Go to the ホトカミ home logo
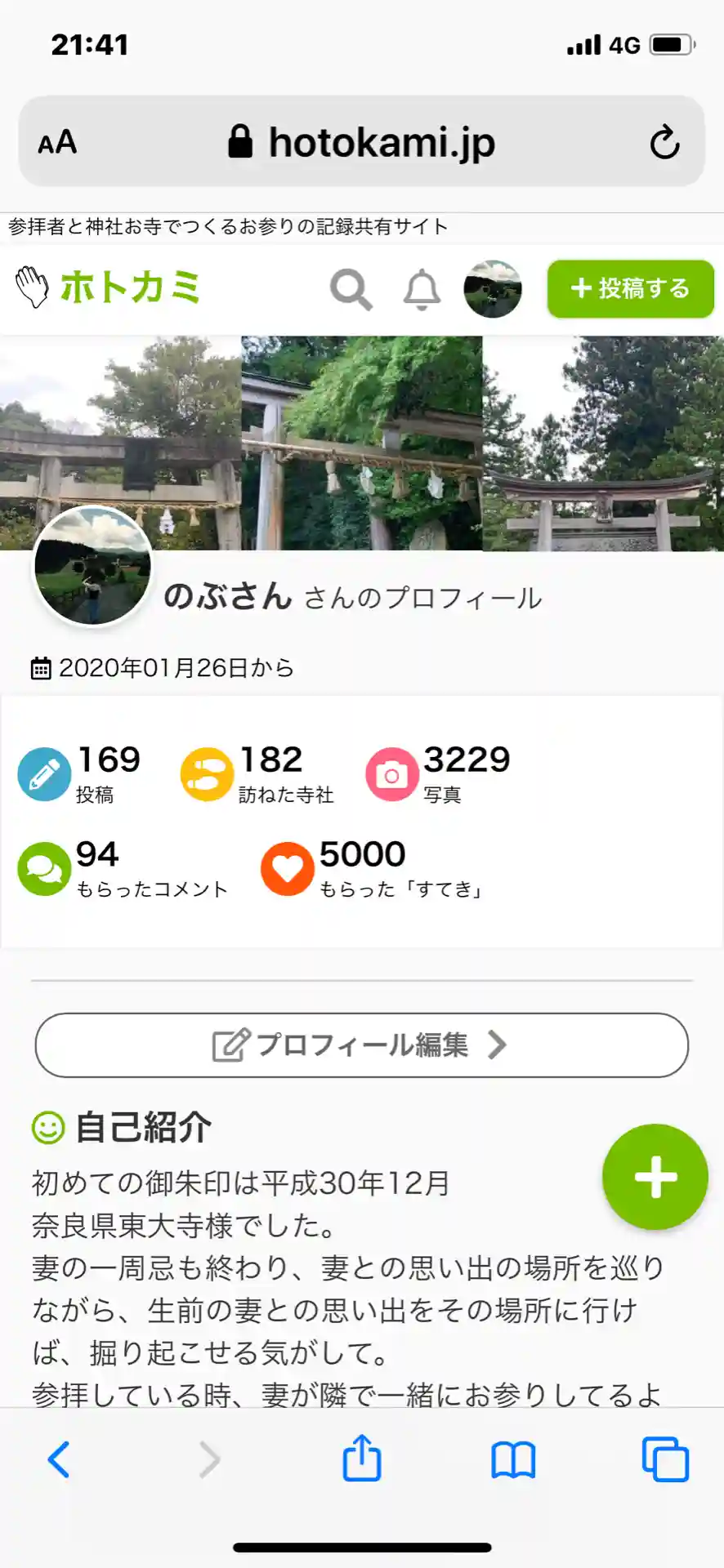This screenshot has width=724, height=1568. pyautogui.click(x=109, y=288)
